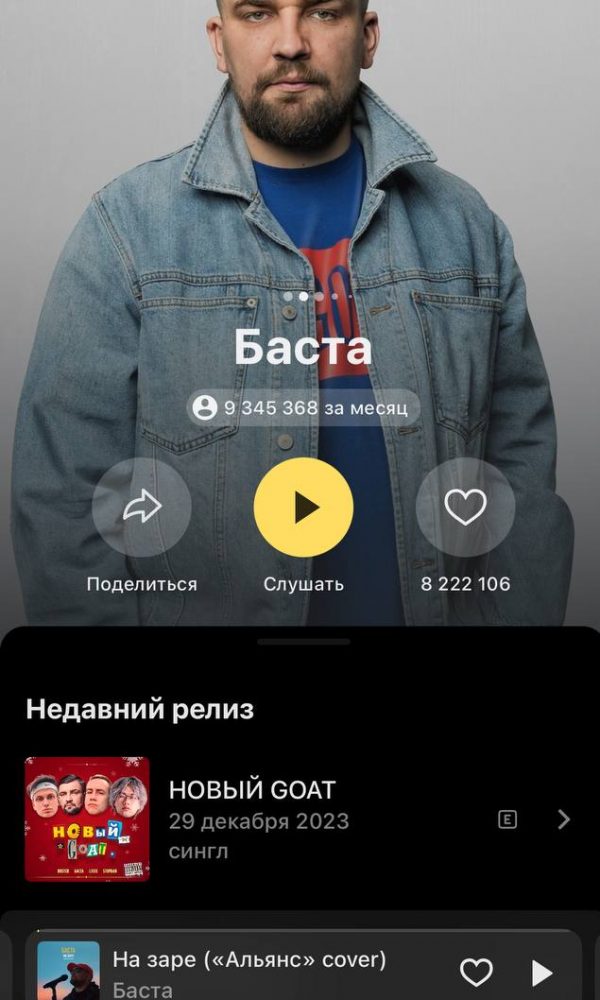Screen dimensions: 600x1000
Task: Share Баста's artist page
Action: [x=142, y=508]
